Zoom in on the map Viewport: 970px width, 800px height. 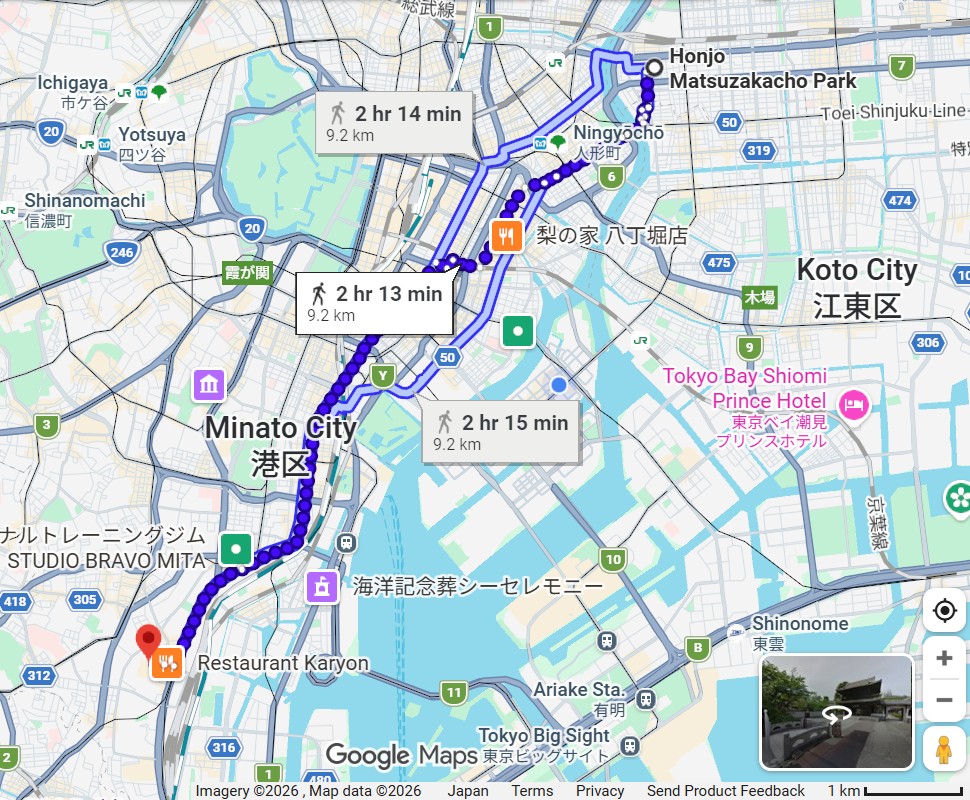944,658
